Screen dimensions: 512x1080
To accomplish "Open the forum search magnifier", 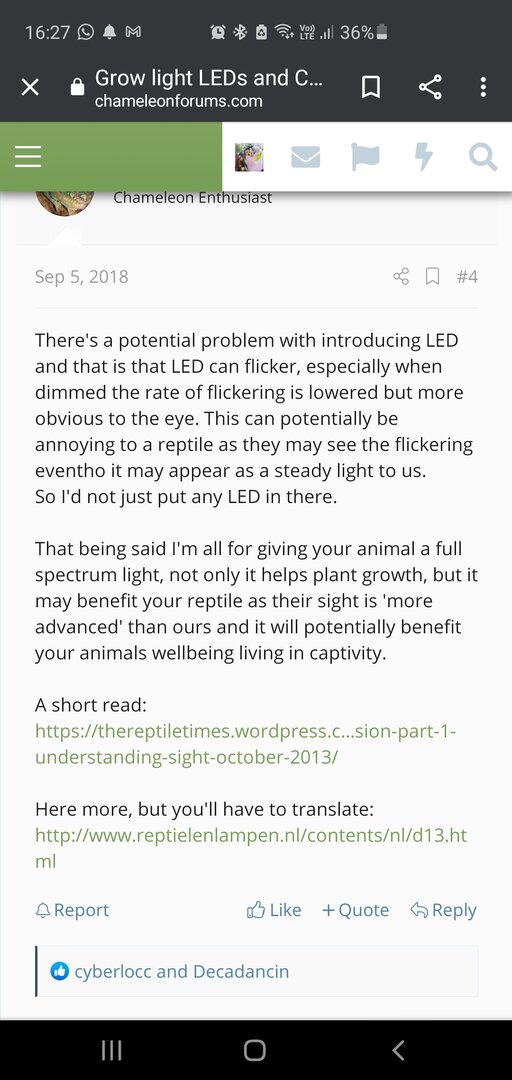I will click(482, 157).
